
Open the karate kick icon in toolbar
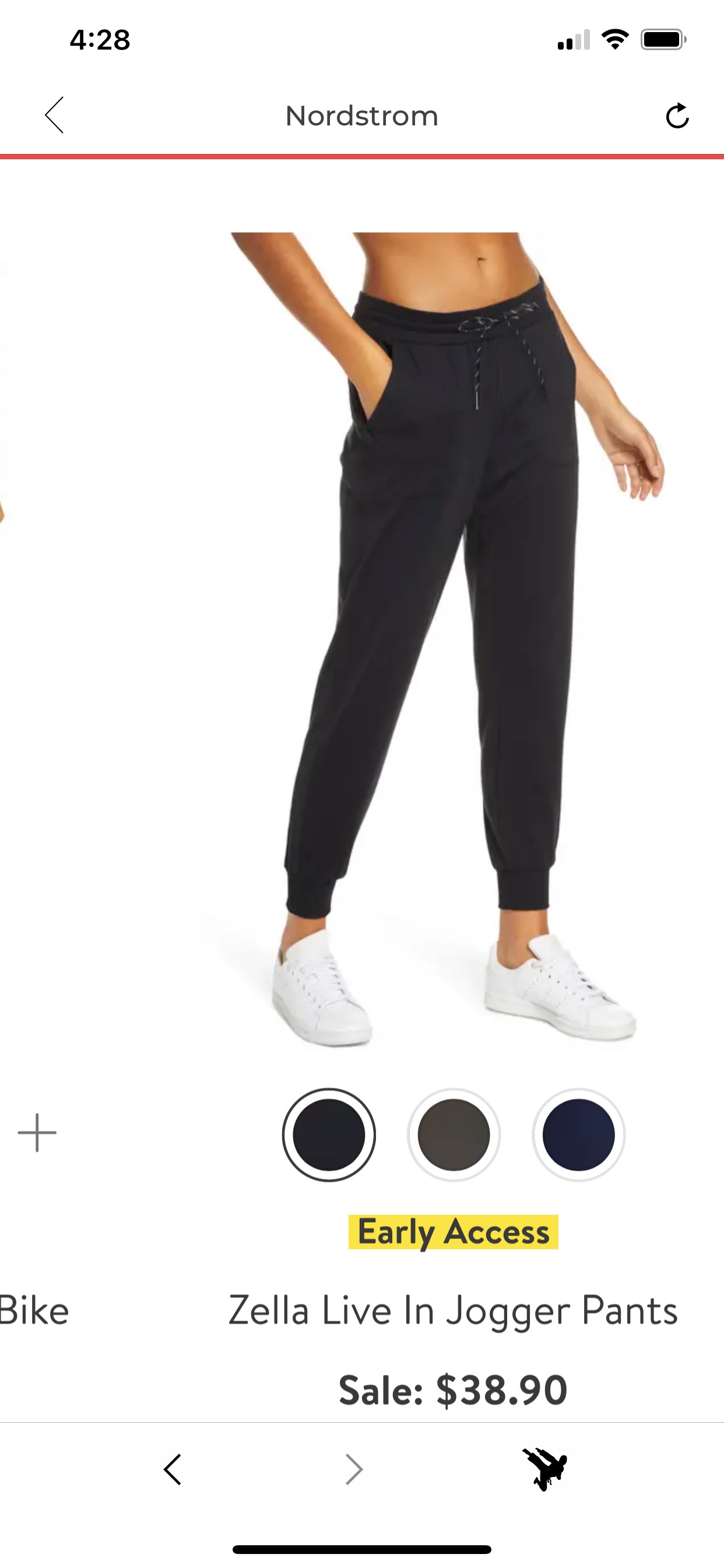coord(544,1469)
